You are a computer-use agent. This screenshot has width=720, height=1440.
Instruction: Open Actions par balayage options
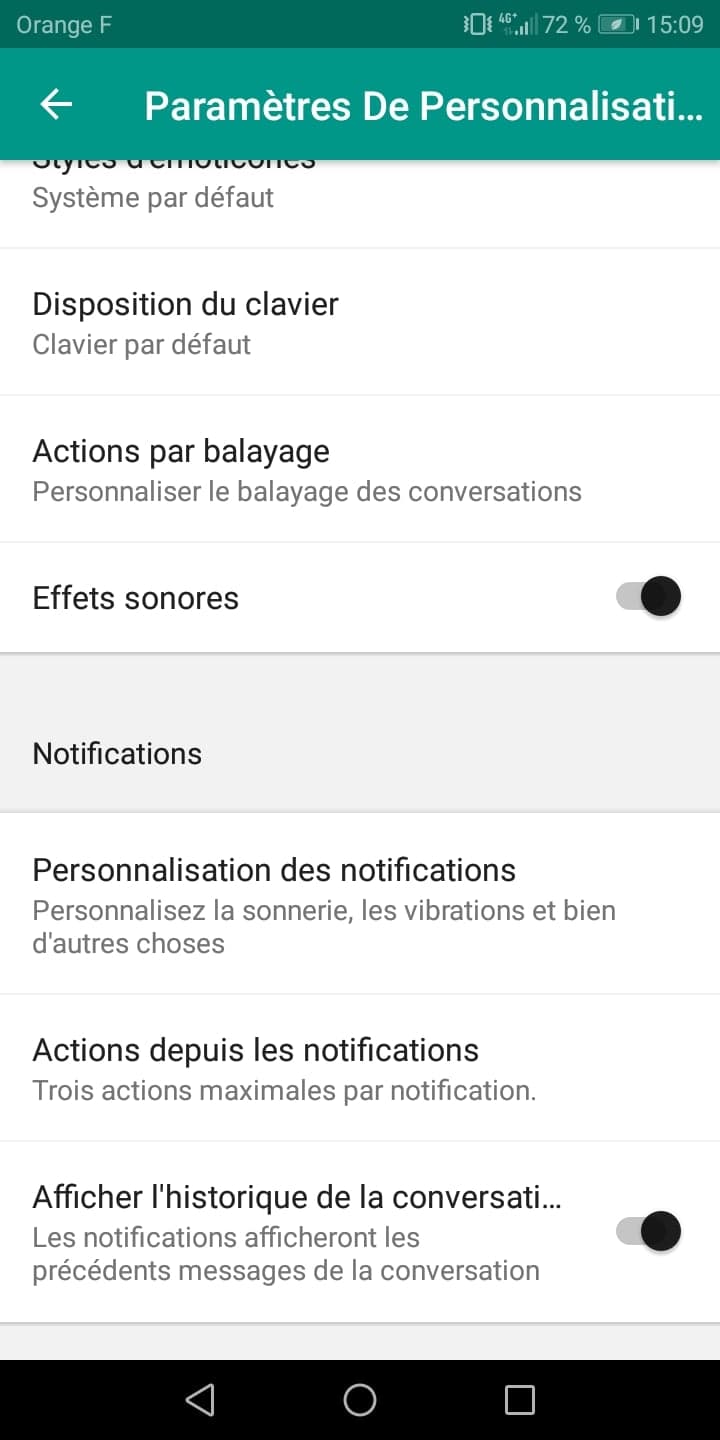pos(360,469)
